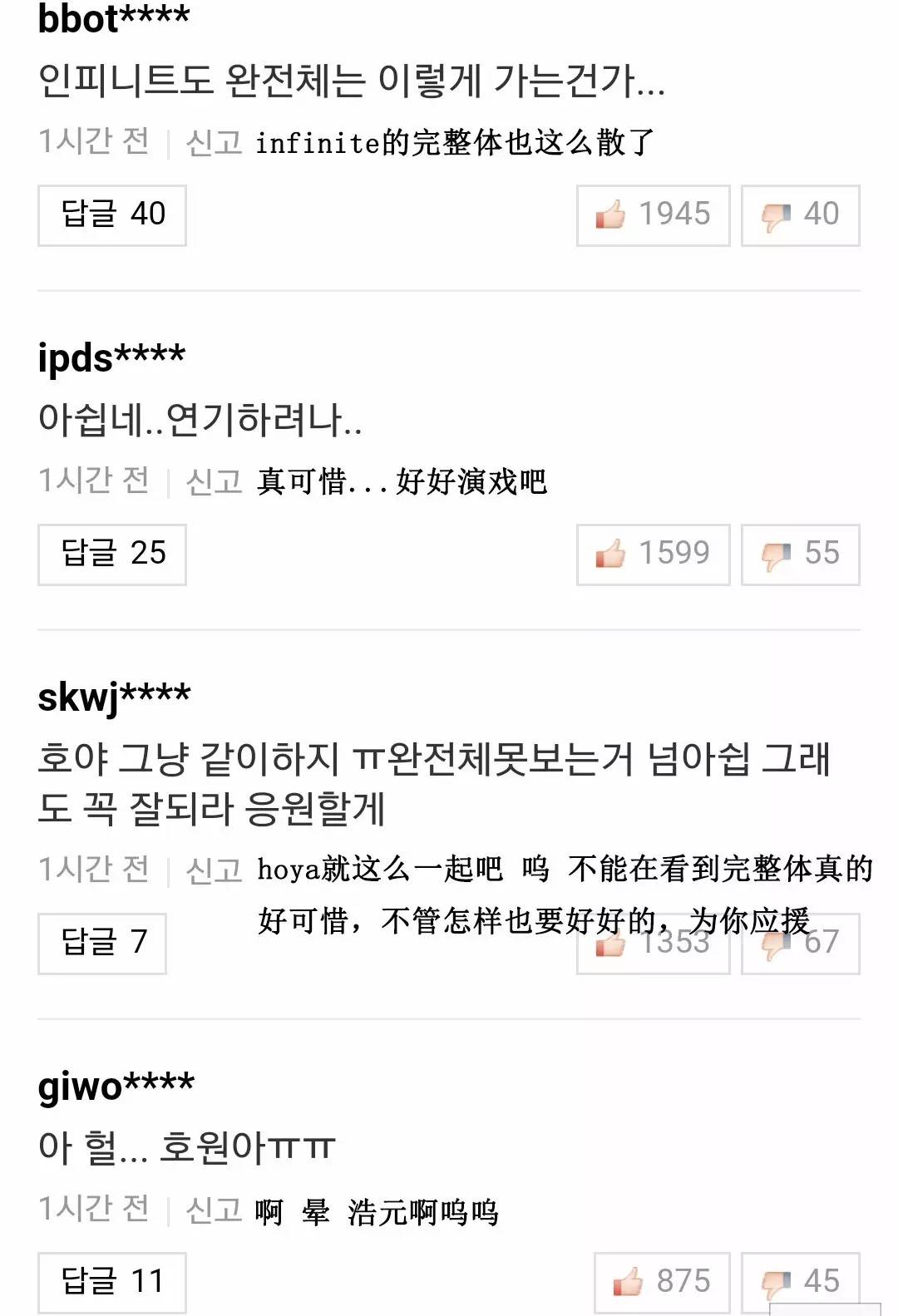Downvote ipds's comment showing 55 dislikes
The image size is (898, 1316).
[x=800, y=554]
